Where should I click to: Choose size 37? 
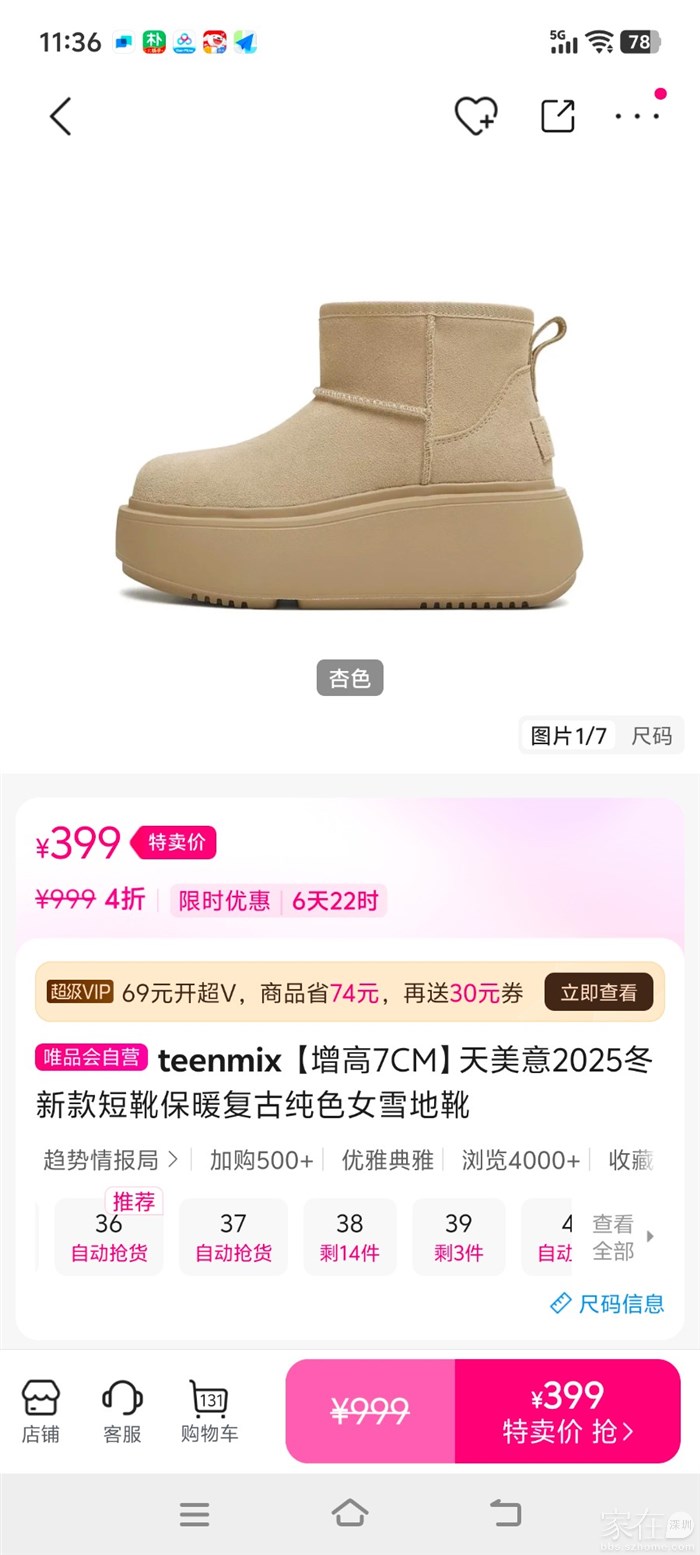click(233, 1237)
